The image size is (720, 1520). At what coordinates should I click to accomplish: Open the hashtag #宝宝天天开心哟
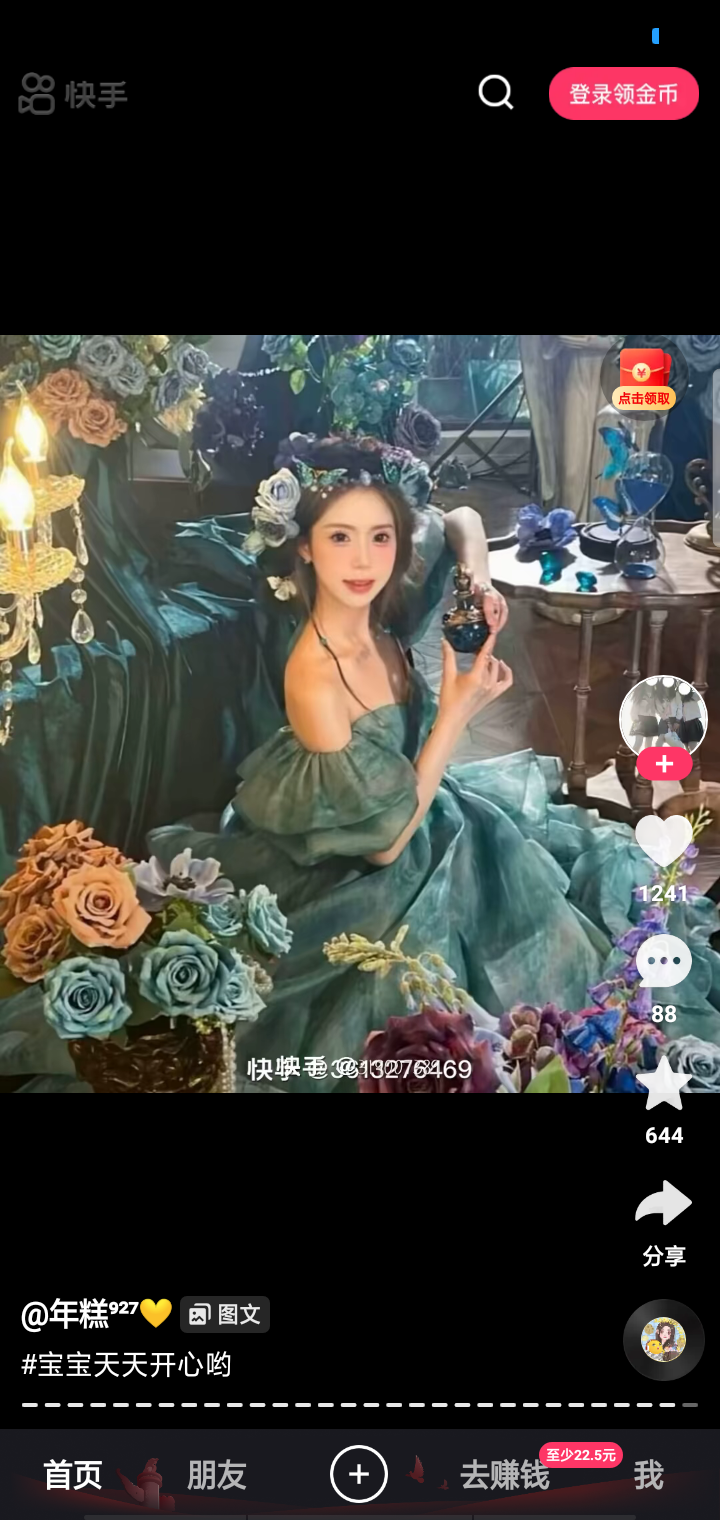[x=127, y=1364]
